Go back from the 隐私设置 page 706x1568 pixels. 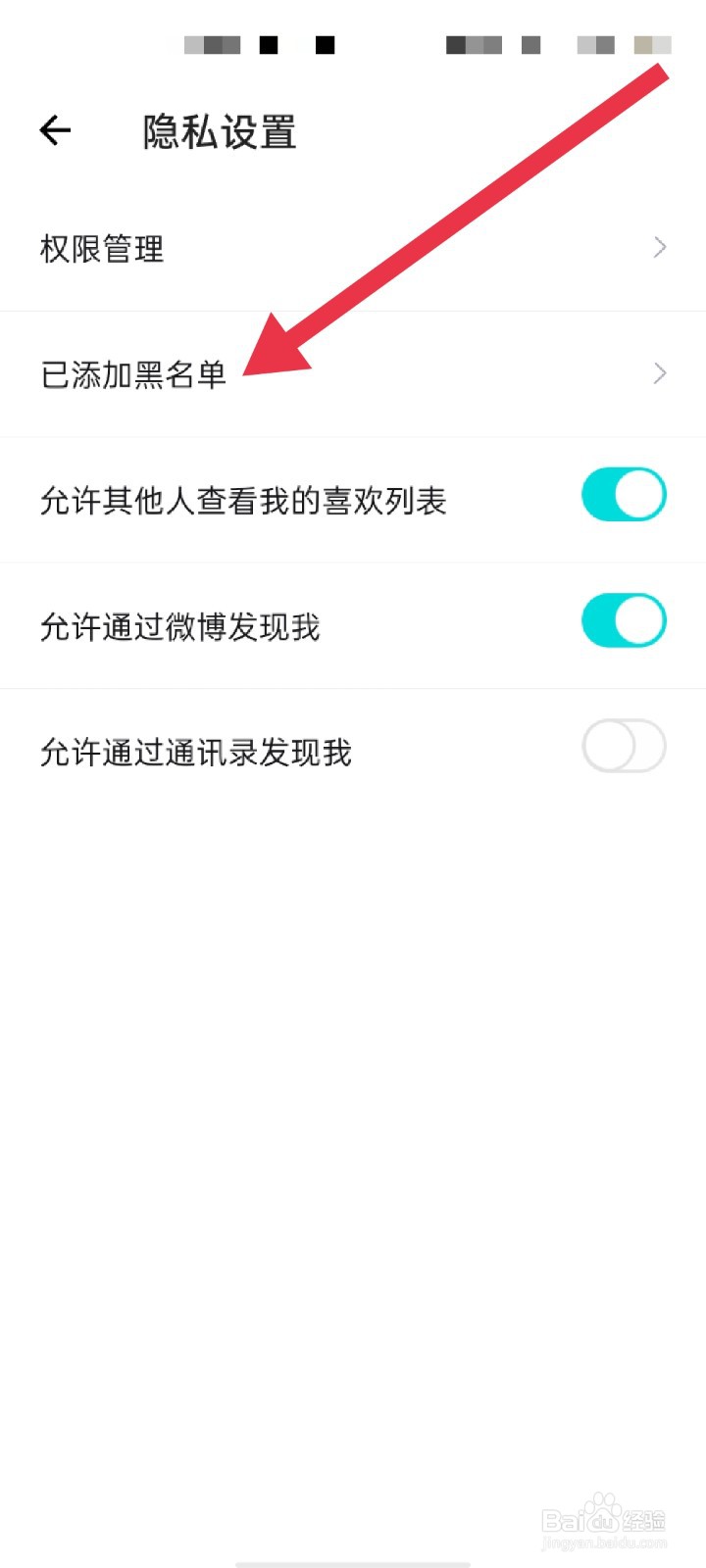pos(55,130)
